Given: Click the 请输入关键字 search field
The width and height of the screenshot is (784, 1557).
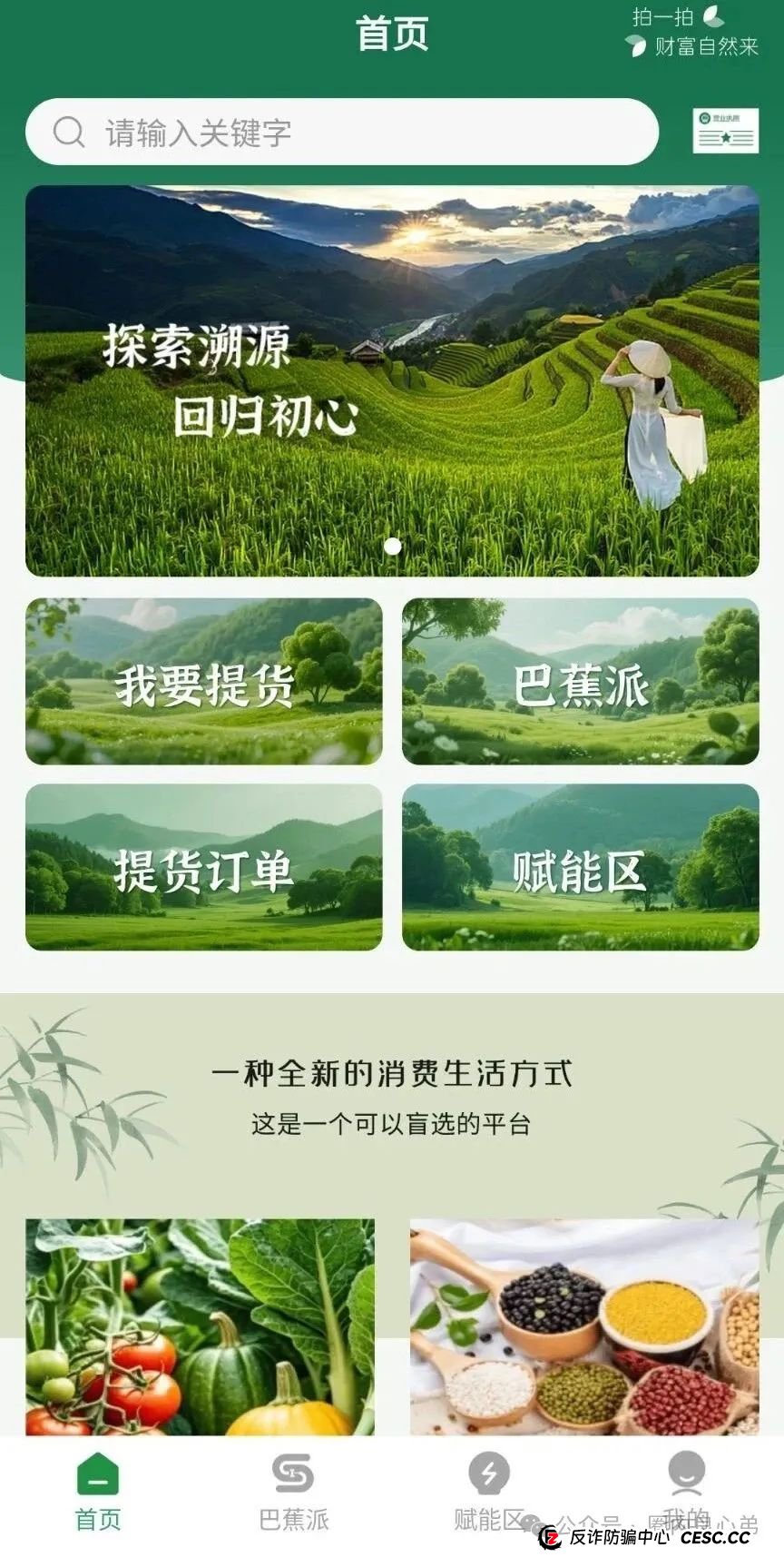Looking at the screenshot, I should point(272,133).
